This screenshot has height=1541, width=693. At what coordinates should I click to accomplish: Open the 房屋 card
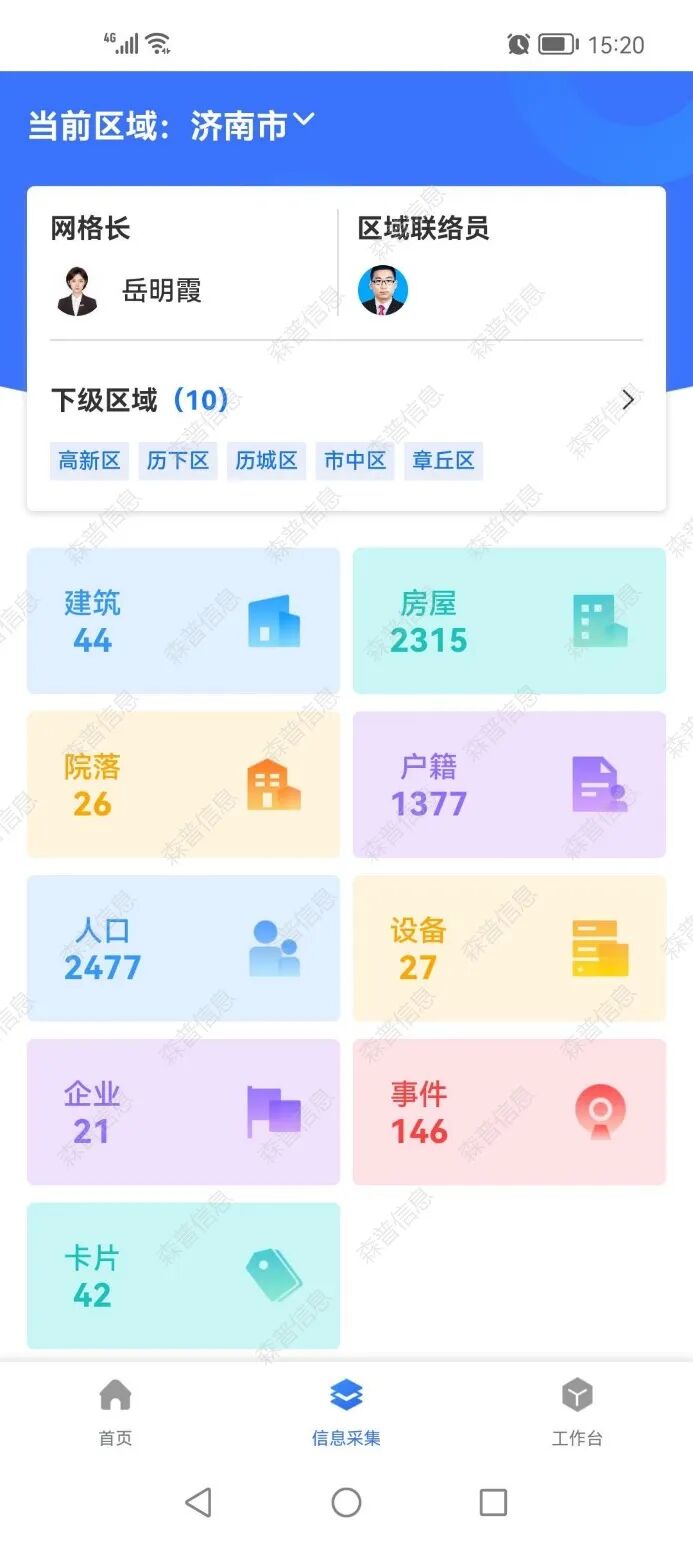pyautogui.click(x=509, y=620)
